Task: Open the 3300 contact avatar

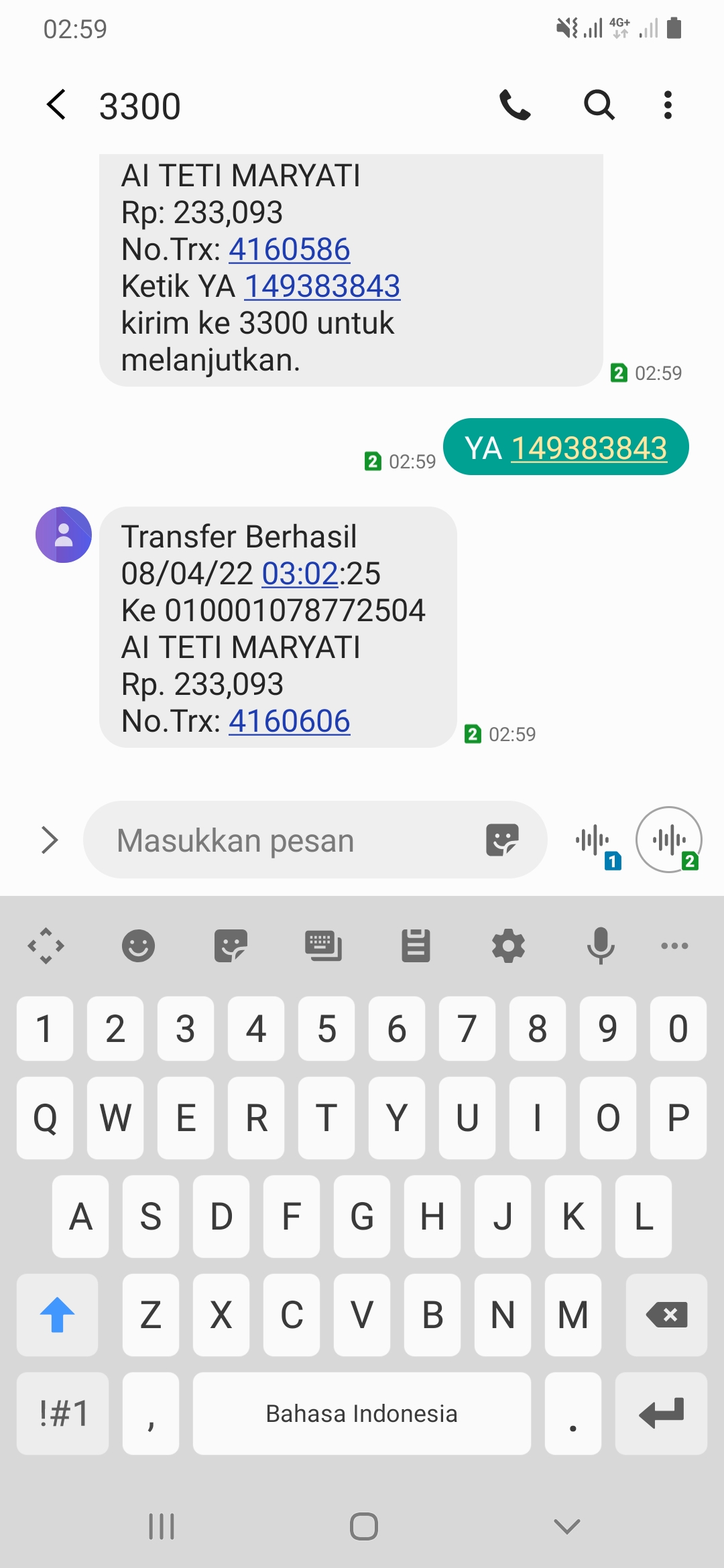Action: pos(64,535)
